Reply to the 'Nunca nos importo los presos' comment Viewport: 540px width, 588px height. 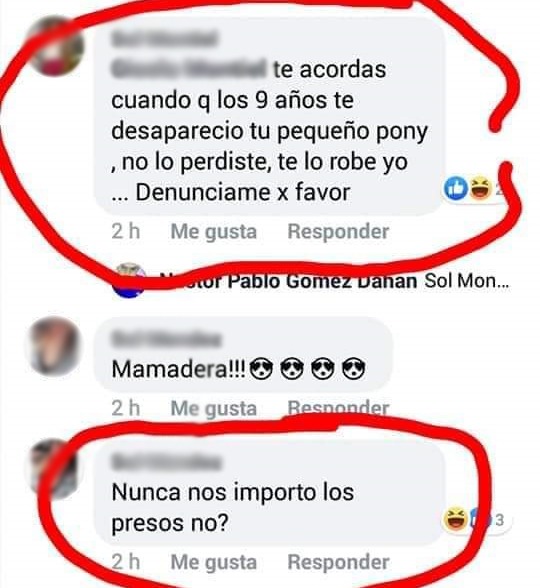tap(338, 562)
